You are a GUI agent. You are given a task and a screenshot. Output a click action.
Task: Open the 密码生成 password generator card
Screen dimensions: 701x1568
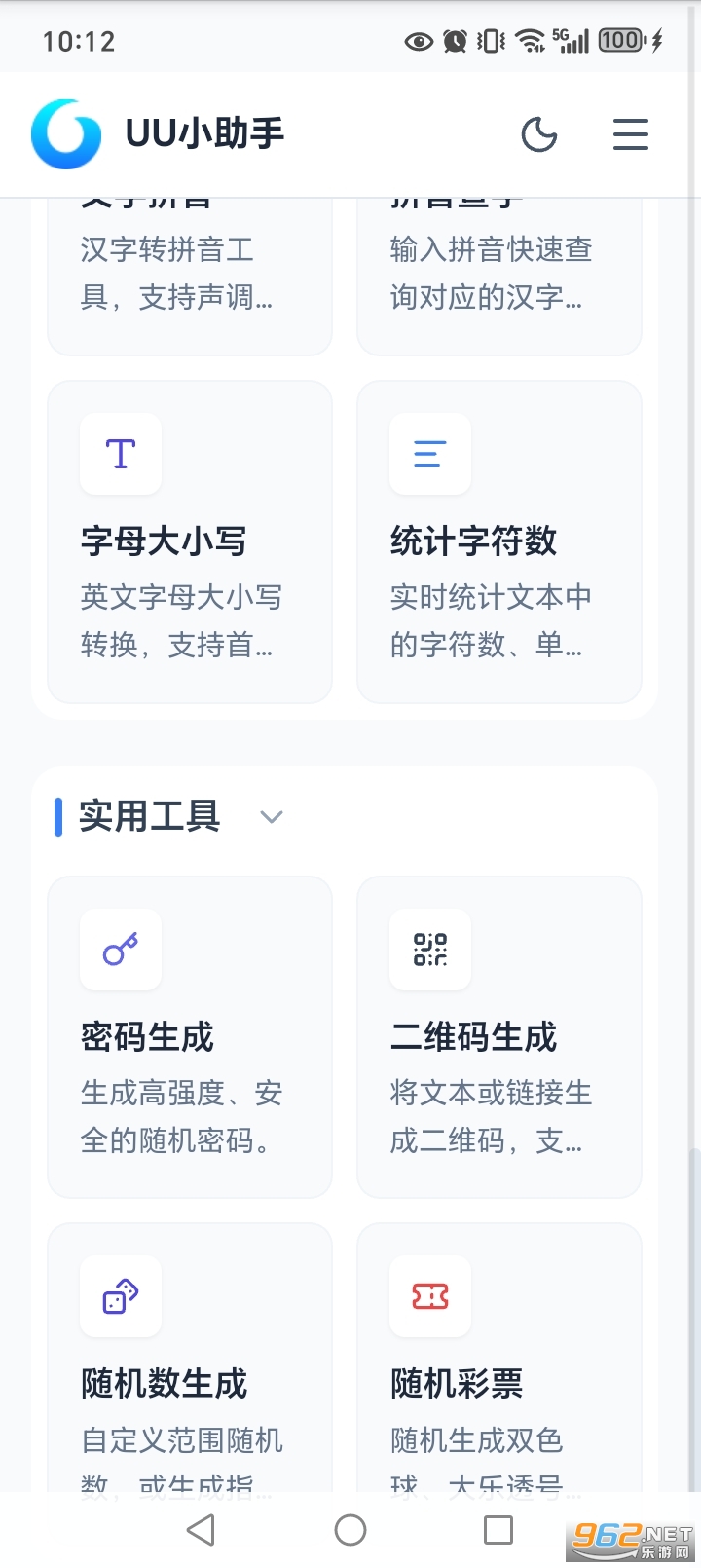(x=189, y=1037)
